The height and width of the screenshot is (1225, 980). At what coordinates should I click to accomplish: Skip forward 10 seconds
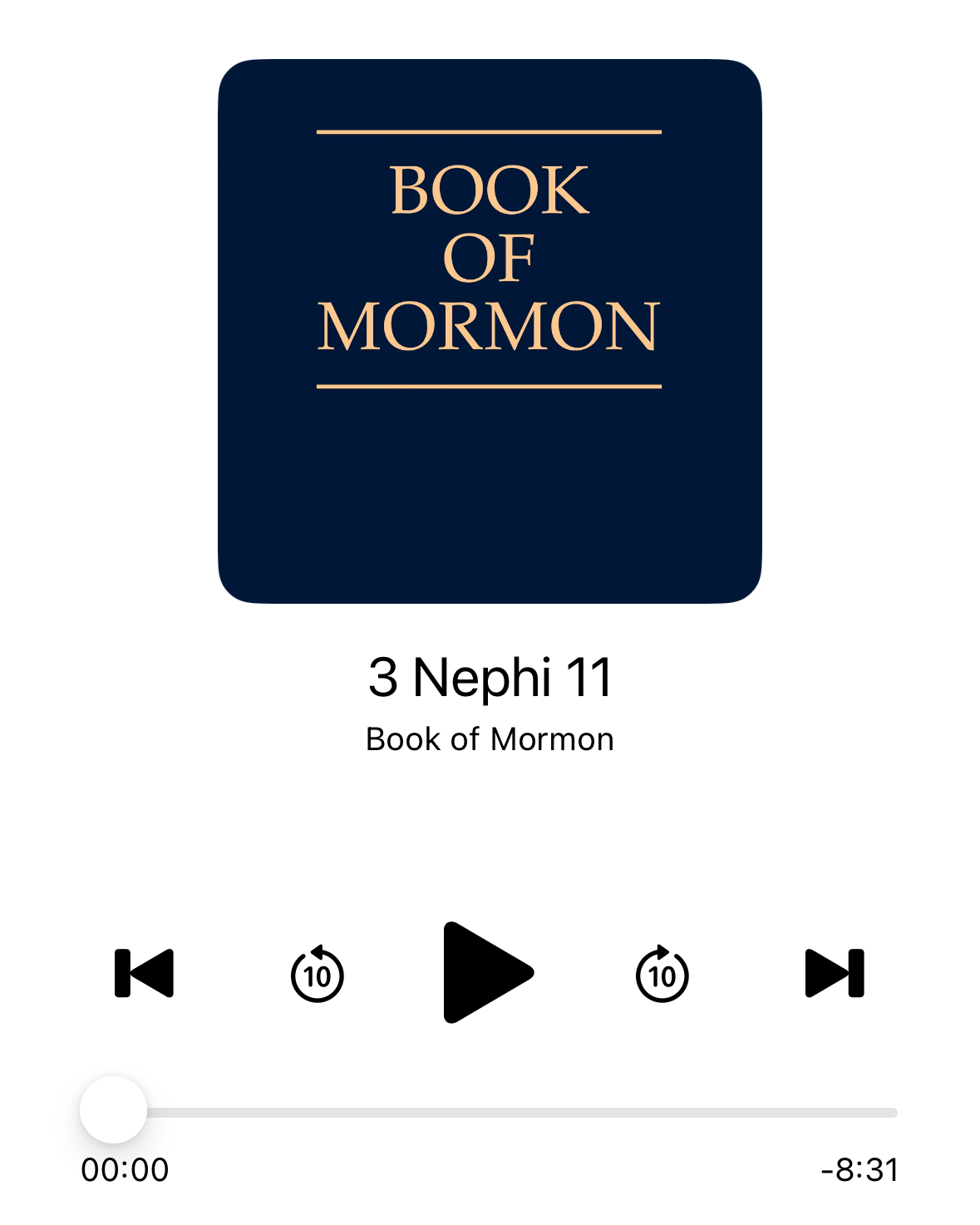pos(662,974)
